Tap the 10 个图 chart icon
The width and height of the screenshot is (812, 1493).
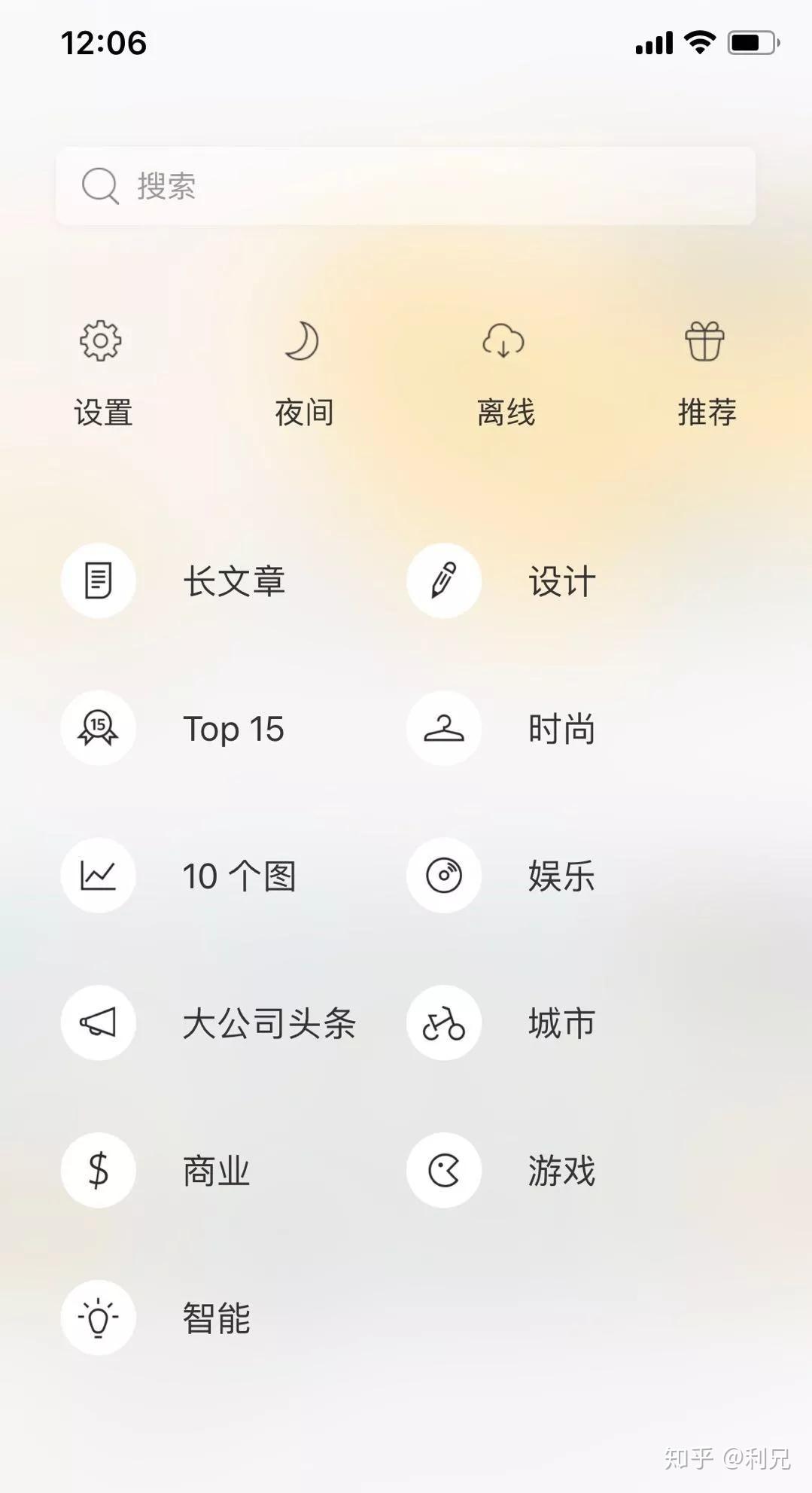pos(98,876)
